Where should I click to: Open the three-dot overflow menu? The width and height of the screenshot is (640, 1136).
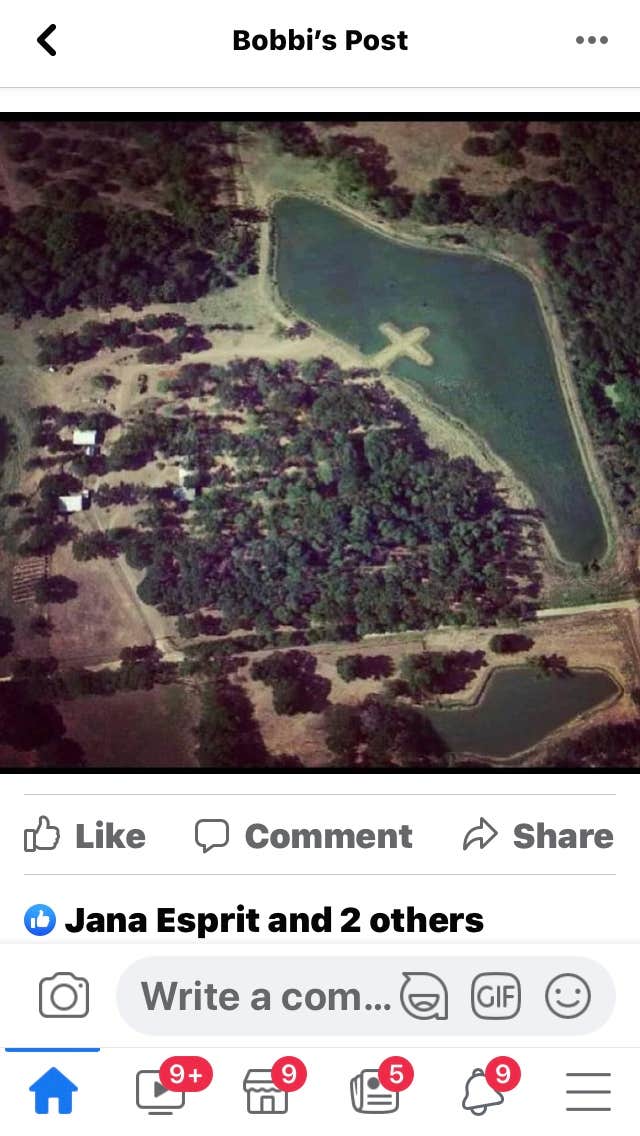point(592,40)
